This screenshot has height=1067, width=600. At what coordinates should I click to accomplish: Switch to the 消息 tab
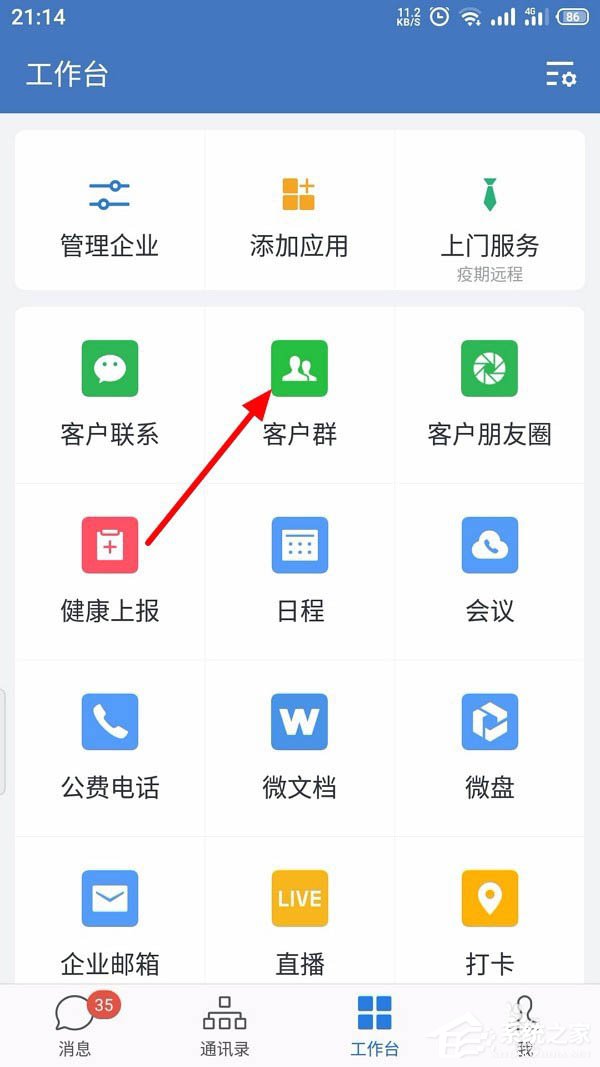click(75, 1025)
